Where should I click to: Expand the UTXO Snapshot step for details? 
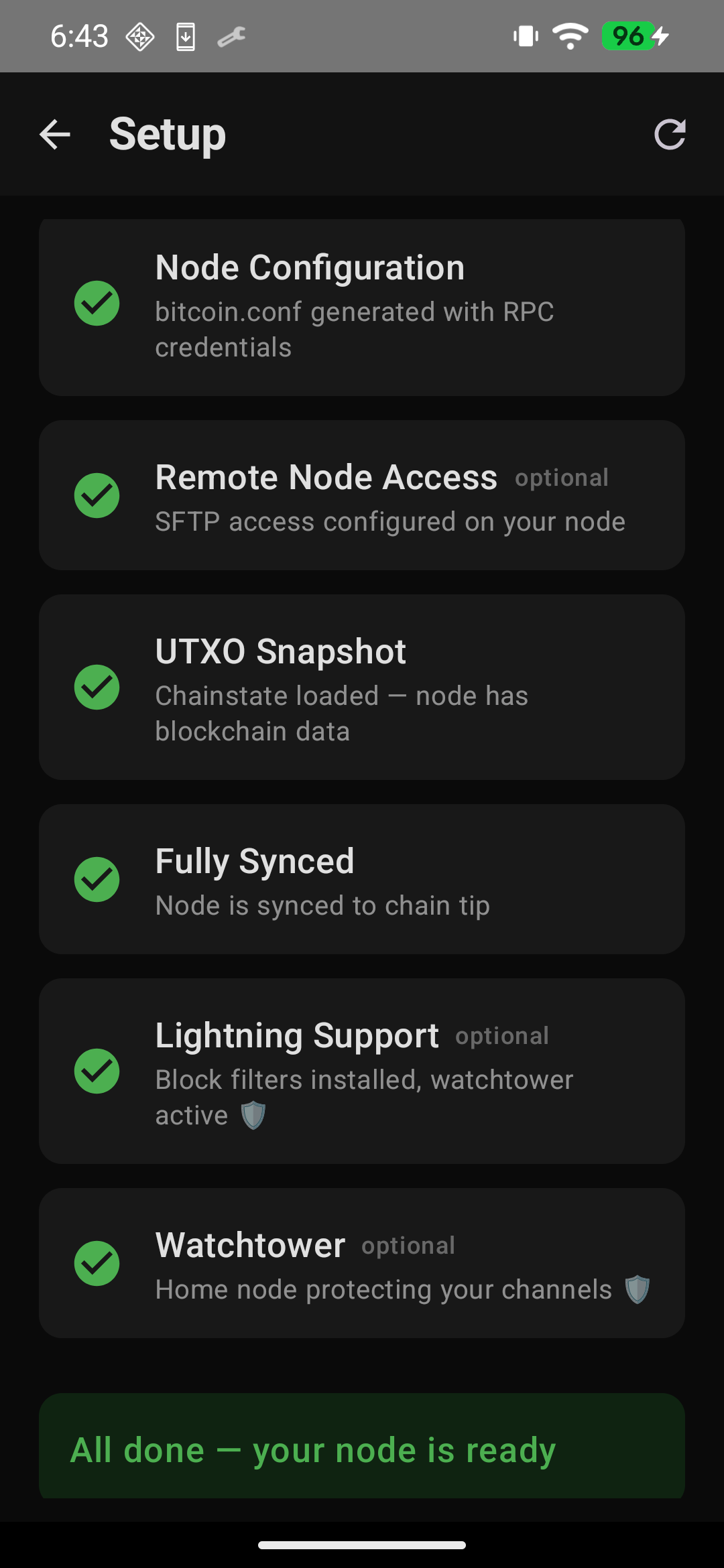point(362,686)
